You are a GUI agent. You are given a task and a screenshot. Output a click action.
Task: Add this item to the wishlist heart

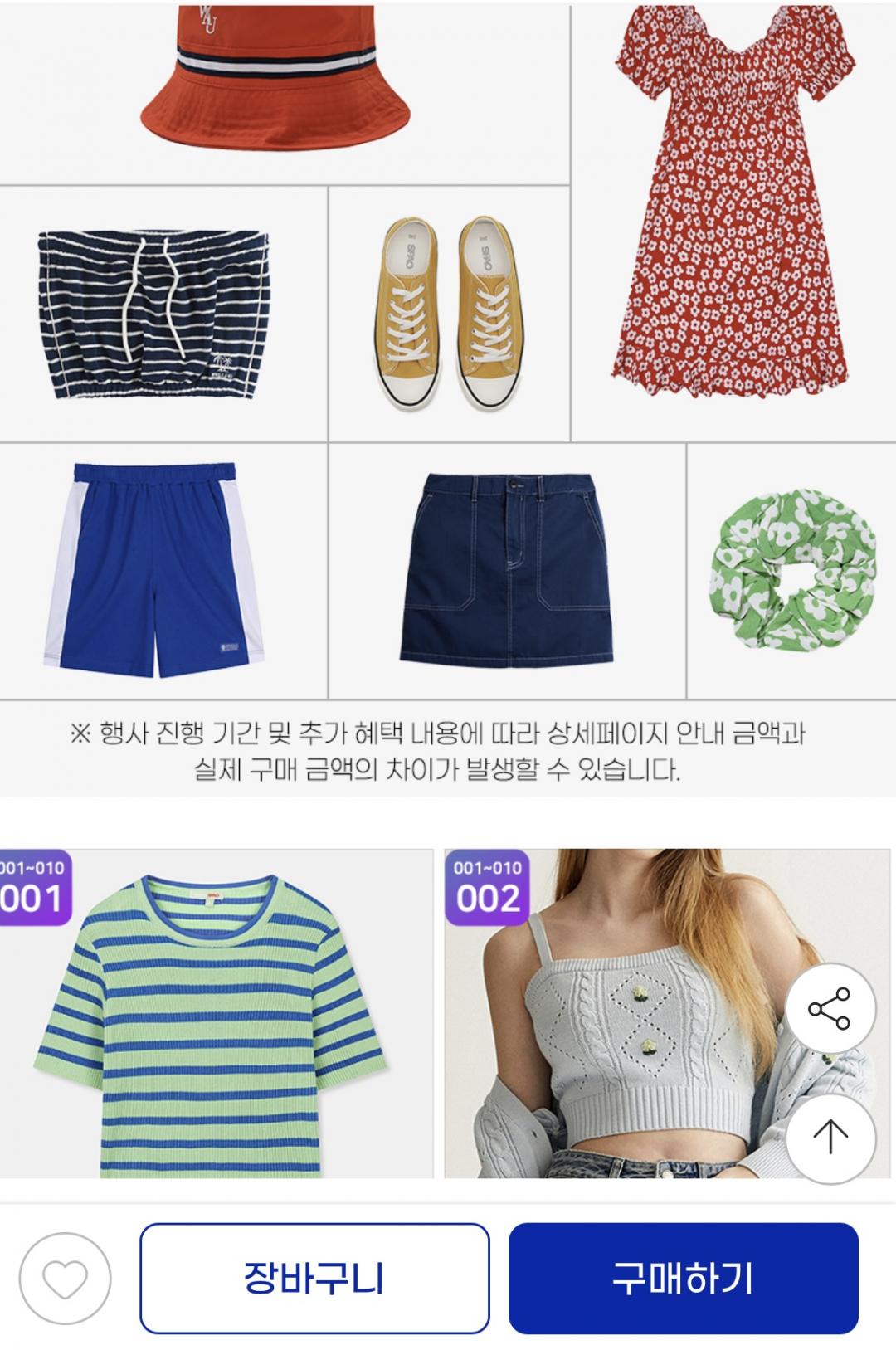tap(65, 1279)
